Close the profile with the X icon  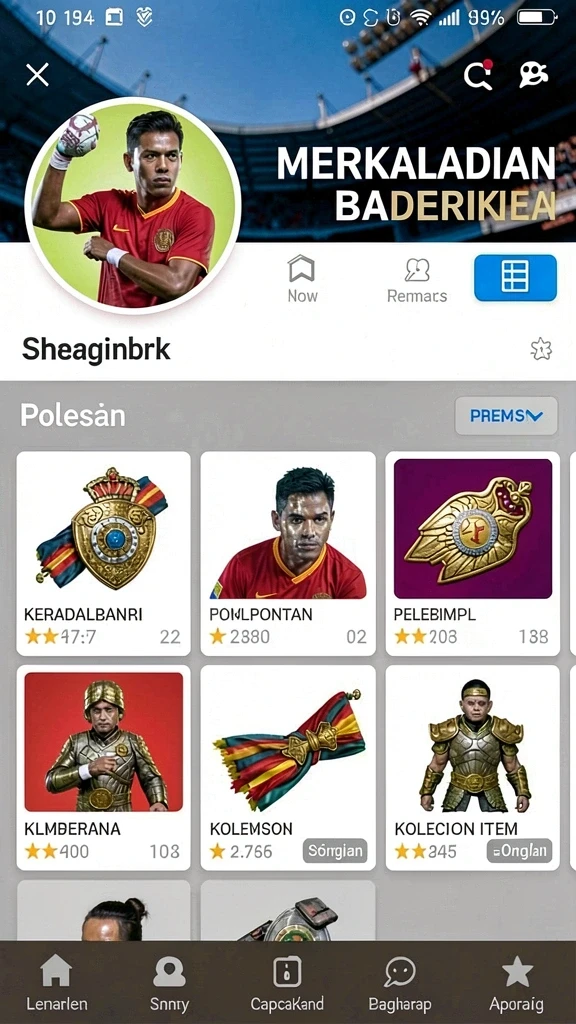[37, 74]
